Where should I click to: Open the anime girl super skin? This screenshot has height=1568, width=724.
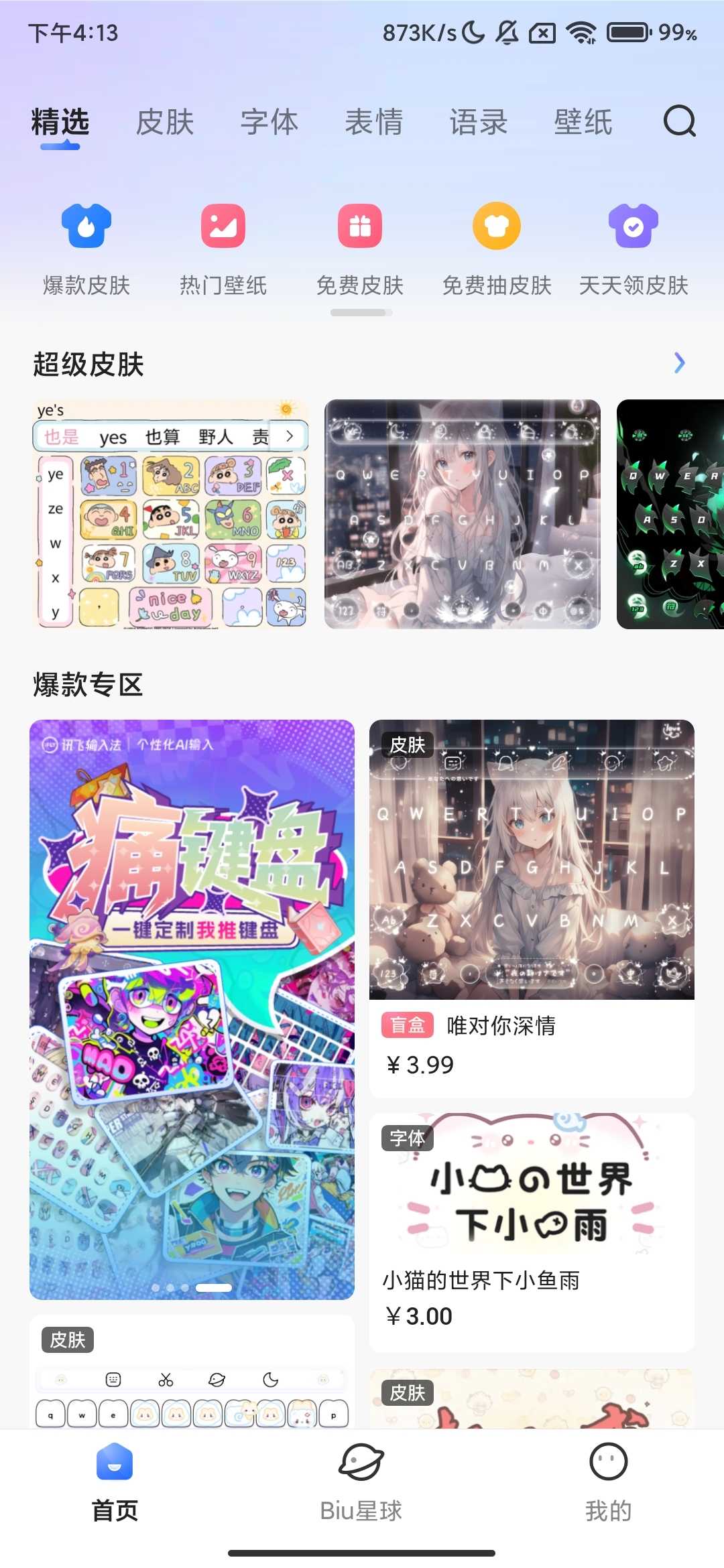[x=462, y=514]
